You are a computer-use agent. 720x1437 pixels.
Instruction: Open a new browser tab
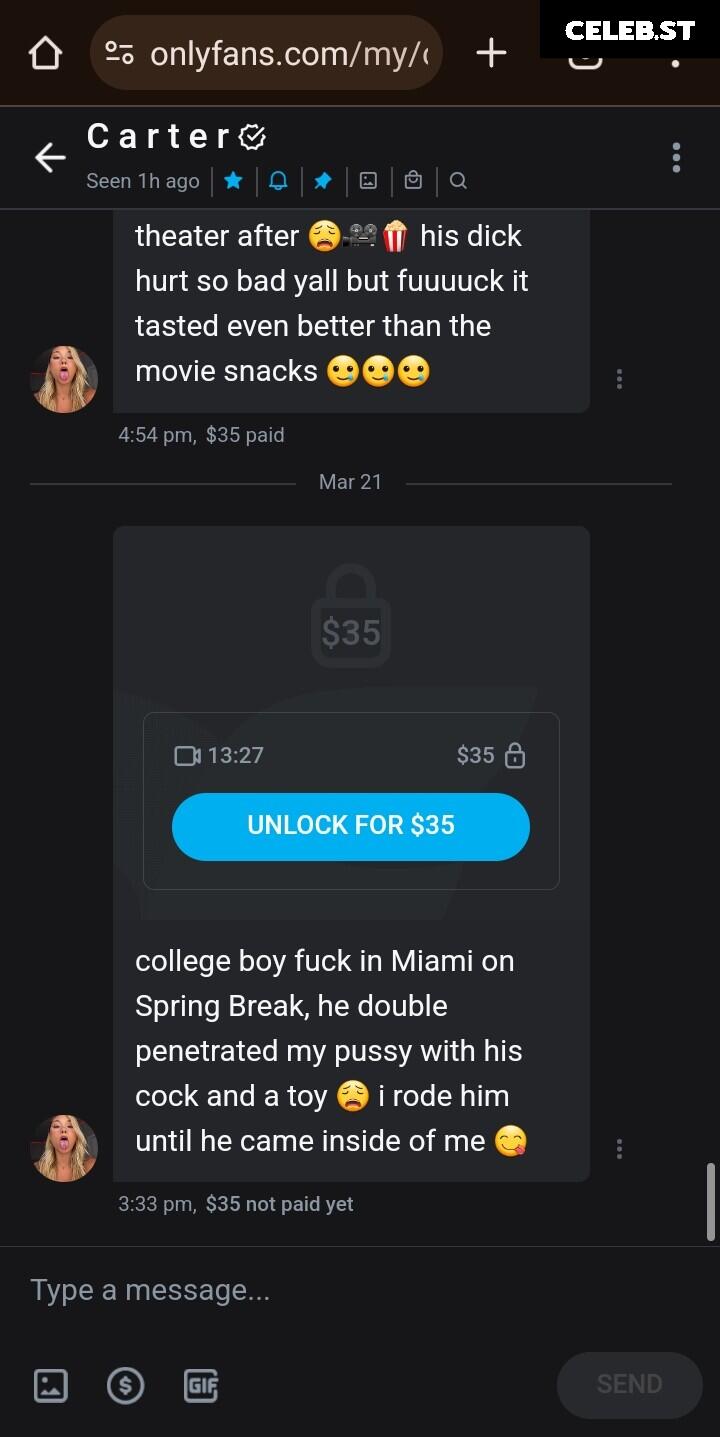pyautogui.click(x=491, y=53)
